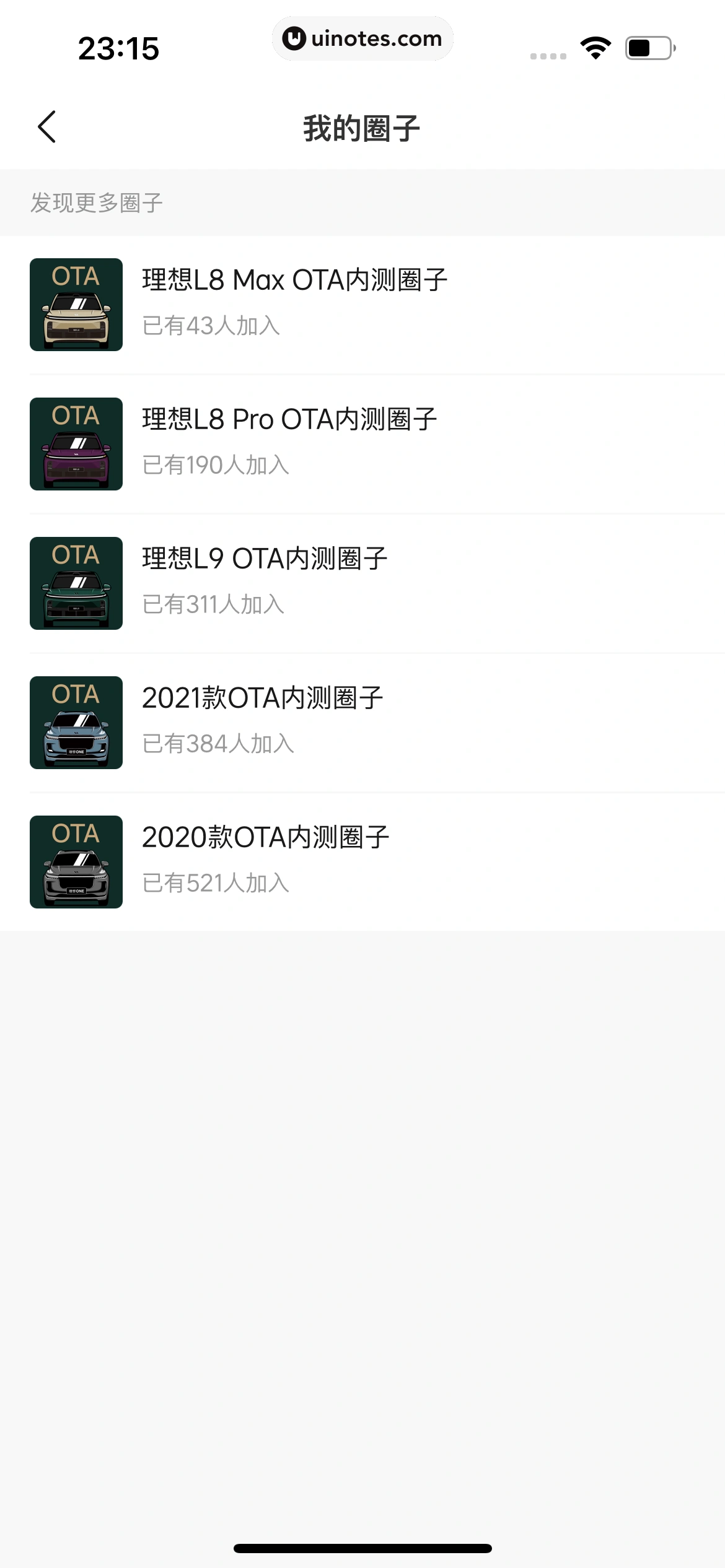Go back with the left chevron
The height and width of the screenshot is (1568, 725).
[x=47, y=126]
